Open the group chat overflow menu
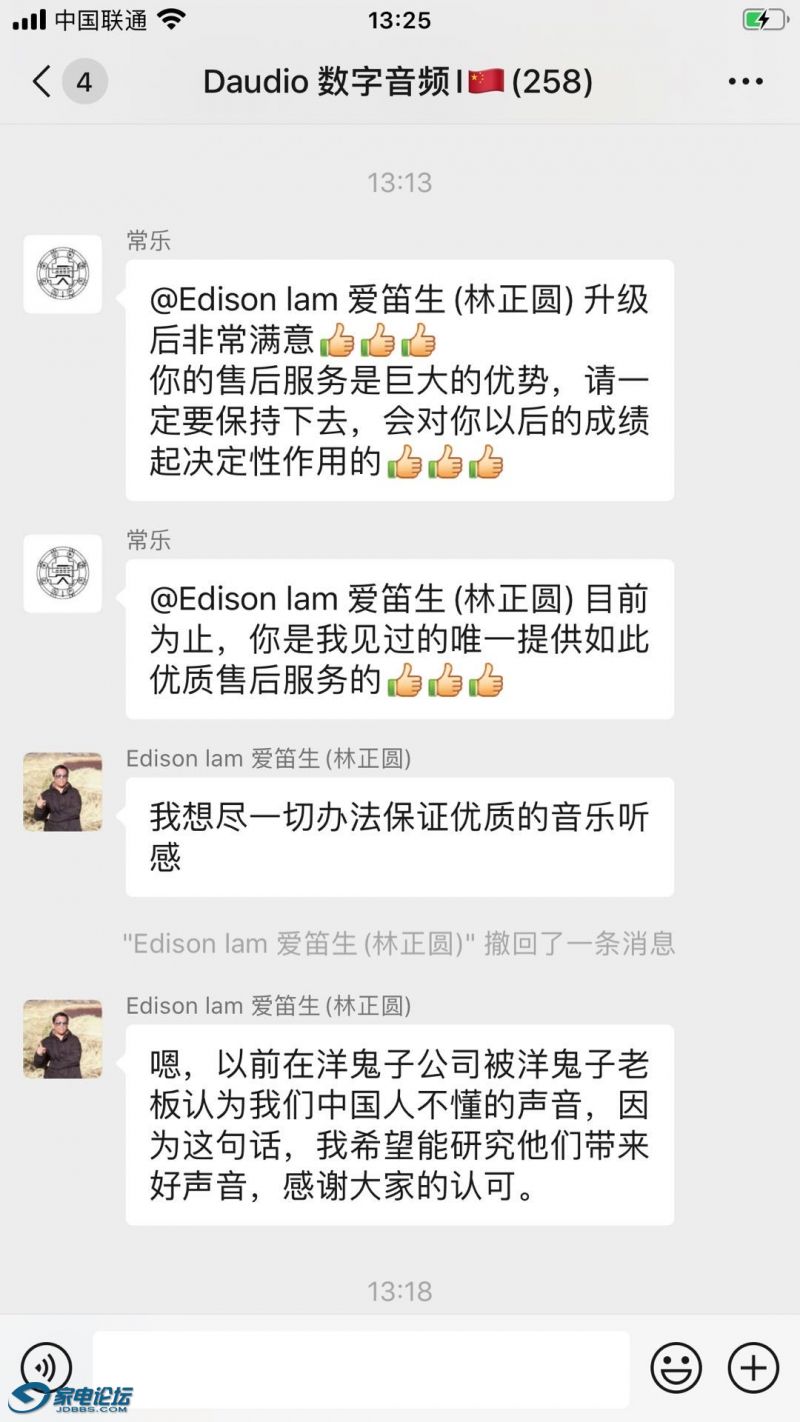Image resolution: width=800 pixels, height=1422 pixels. point(746,81)
